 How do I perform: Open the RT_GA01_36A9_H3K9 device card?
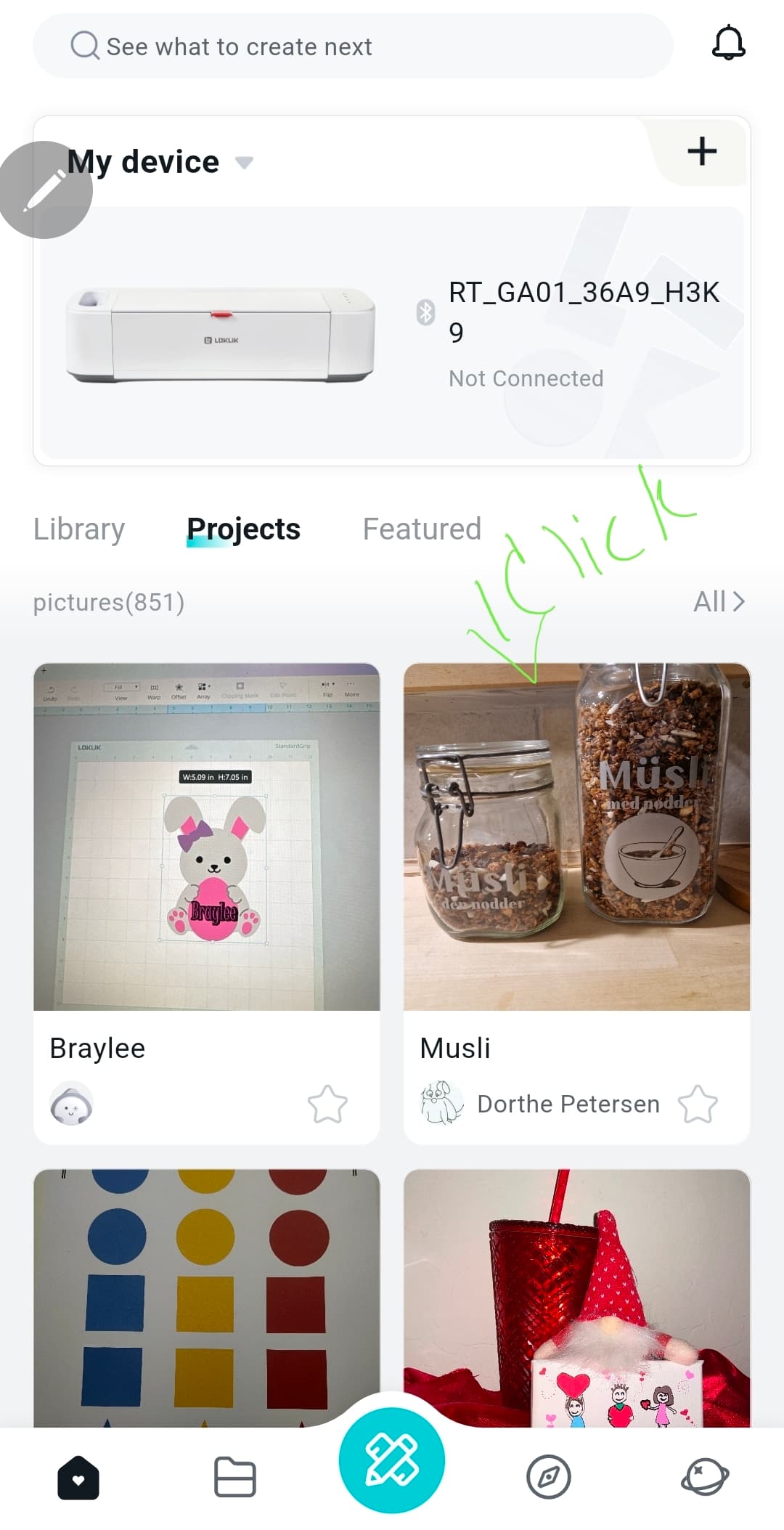pos(392,334)
